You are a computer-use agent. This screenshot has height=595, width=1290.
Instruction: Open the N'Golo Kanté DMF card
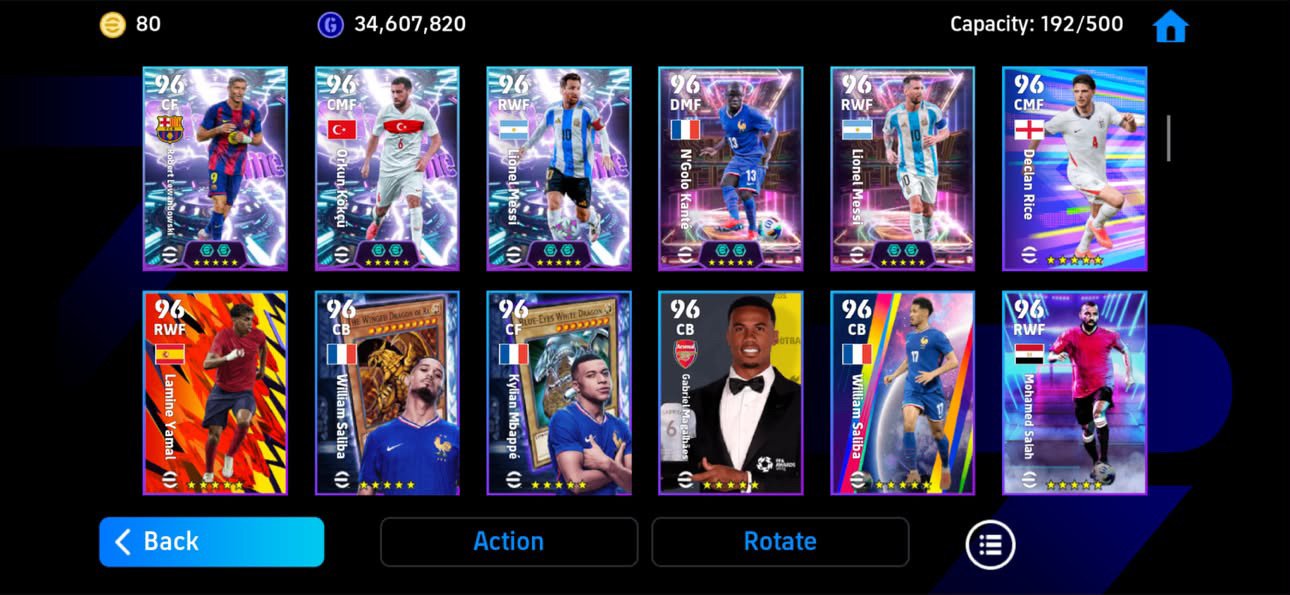point(731,169)
